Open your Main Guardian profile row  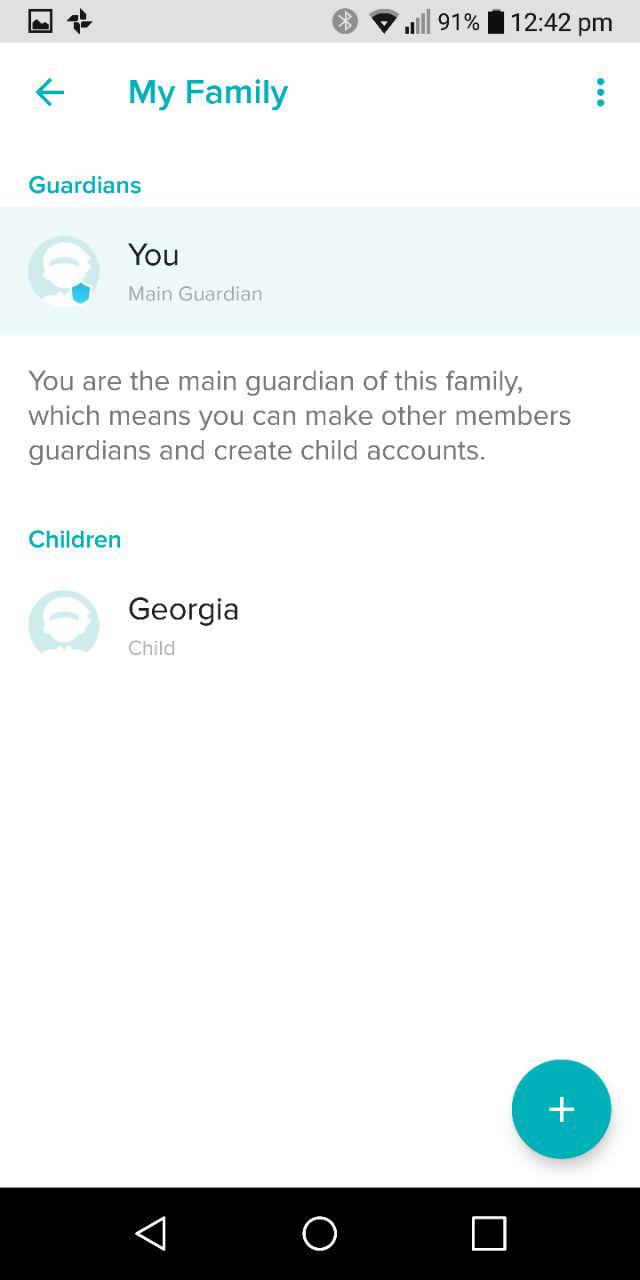320,271
